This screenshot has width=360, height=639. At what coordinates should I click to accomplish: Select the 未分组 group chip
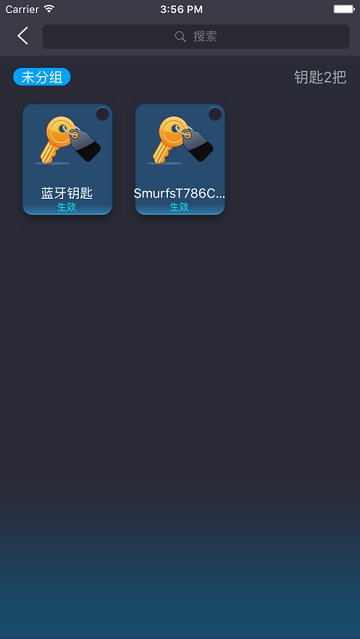pyautogui.click(x=42, y=77)
